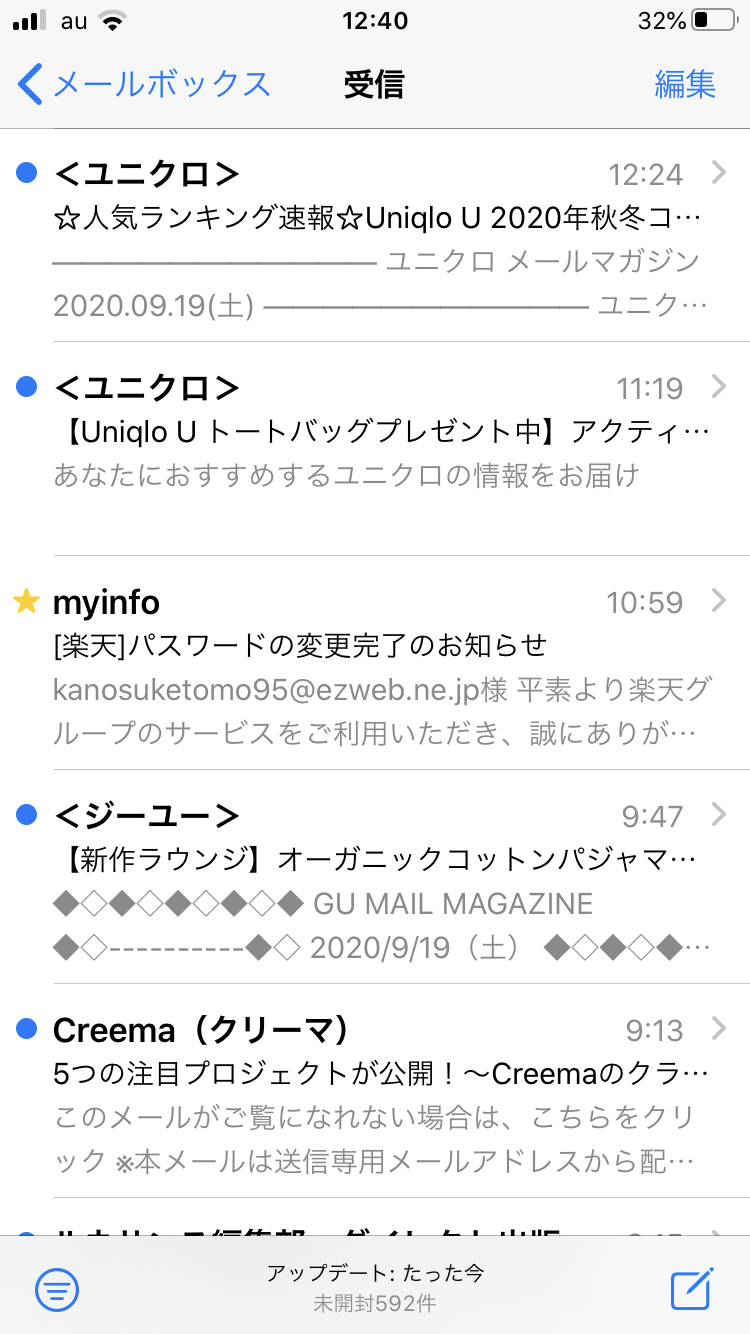Go back to メールボックス list
Image resolution: width=750 pixels, height=1334 pixels.
(x=145, y=84)
